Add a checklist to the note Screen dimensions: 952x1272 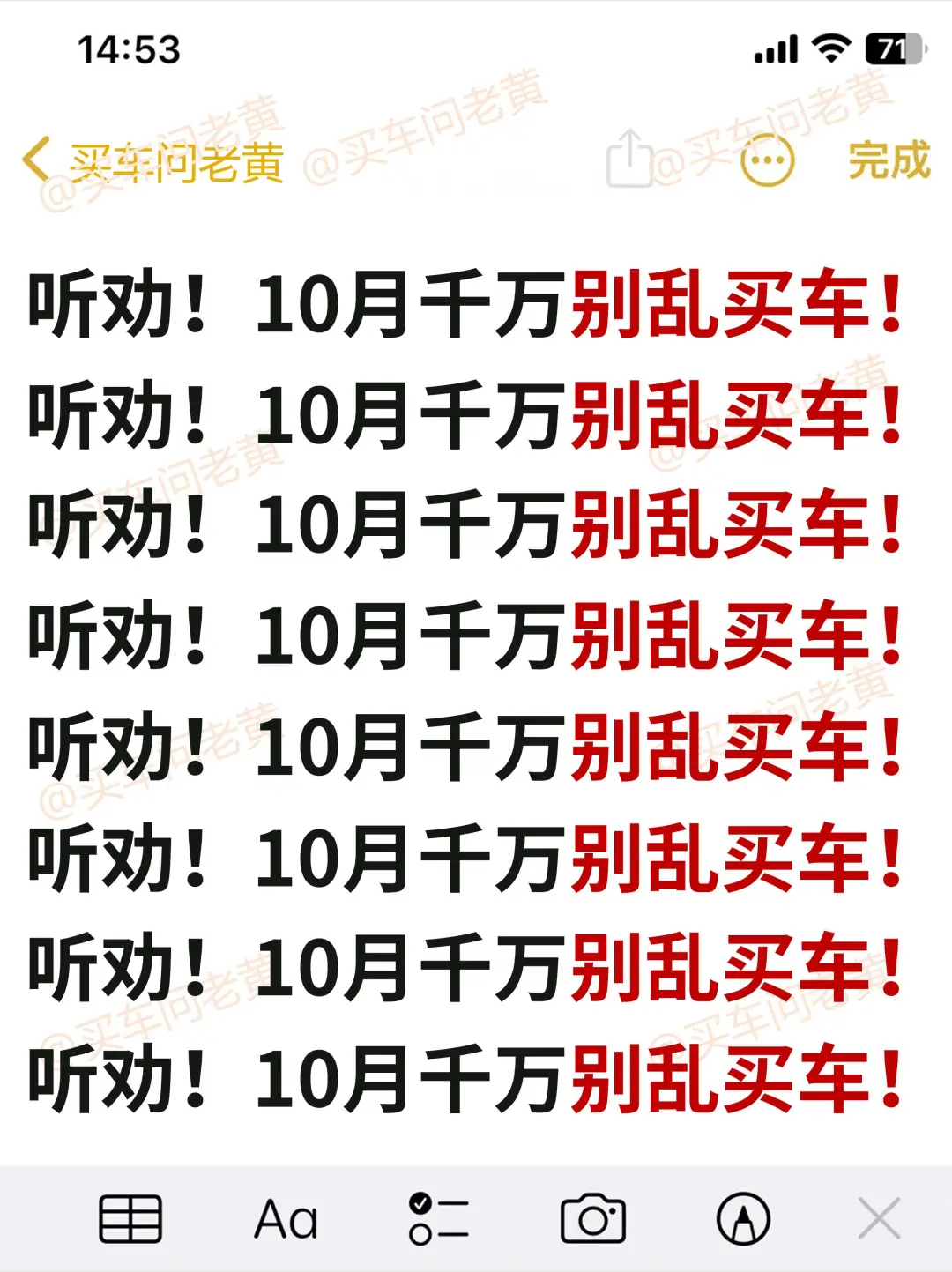pyautogui.click(x=438, y=1219)
